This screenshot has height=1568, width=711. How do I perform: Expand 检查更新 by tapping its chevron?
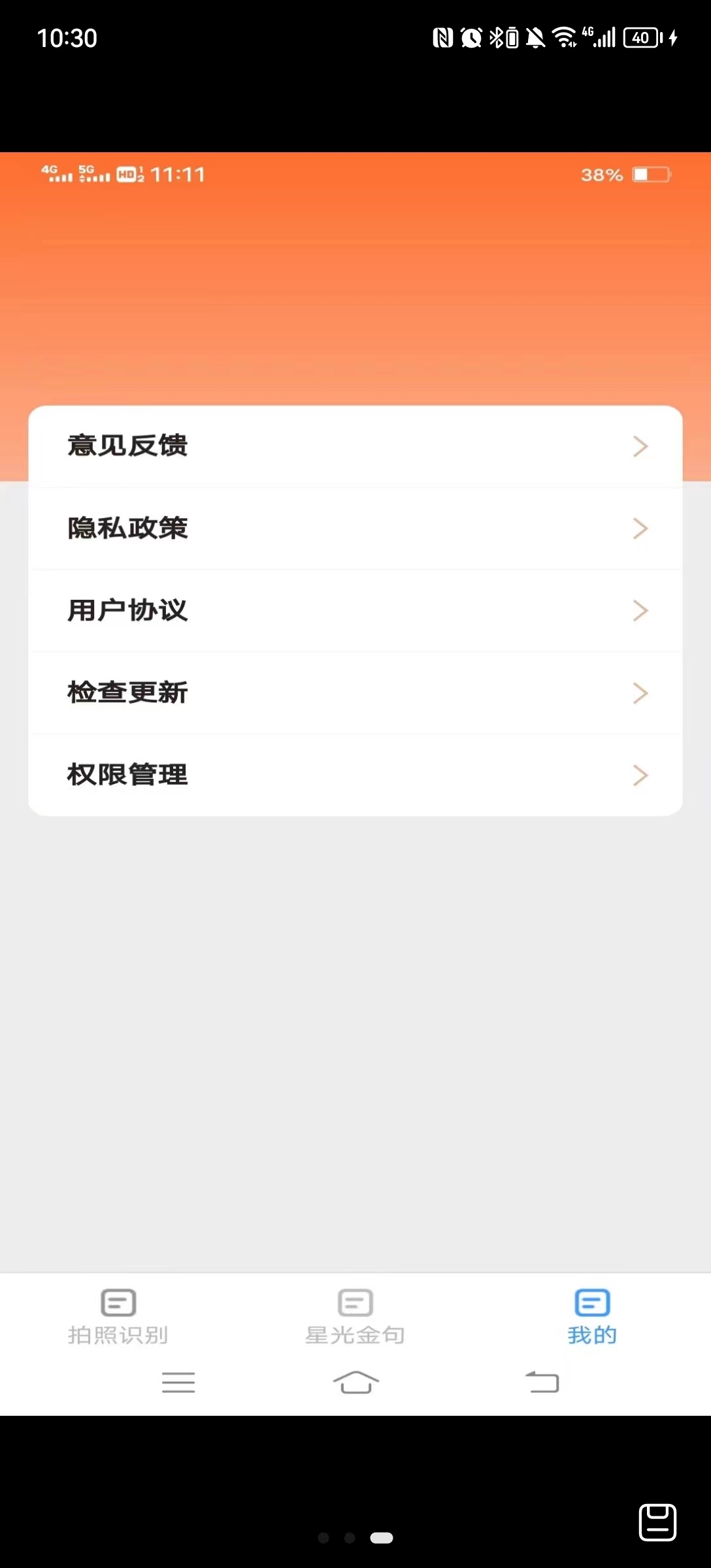(x=640, y=693)
